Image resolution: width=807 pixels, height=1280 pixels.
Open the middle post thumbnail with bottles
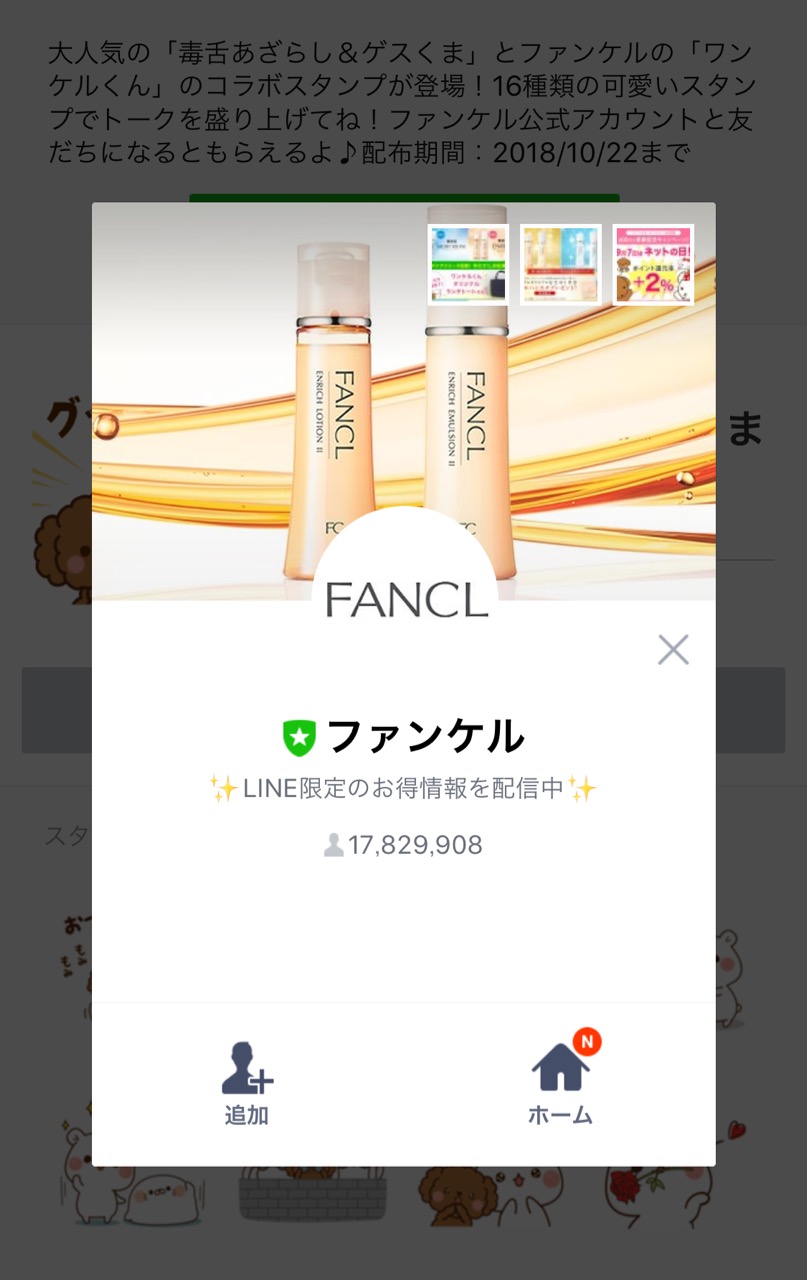(560, 265)
